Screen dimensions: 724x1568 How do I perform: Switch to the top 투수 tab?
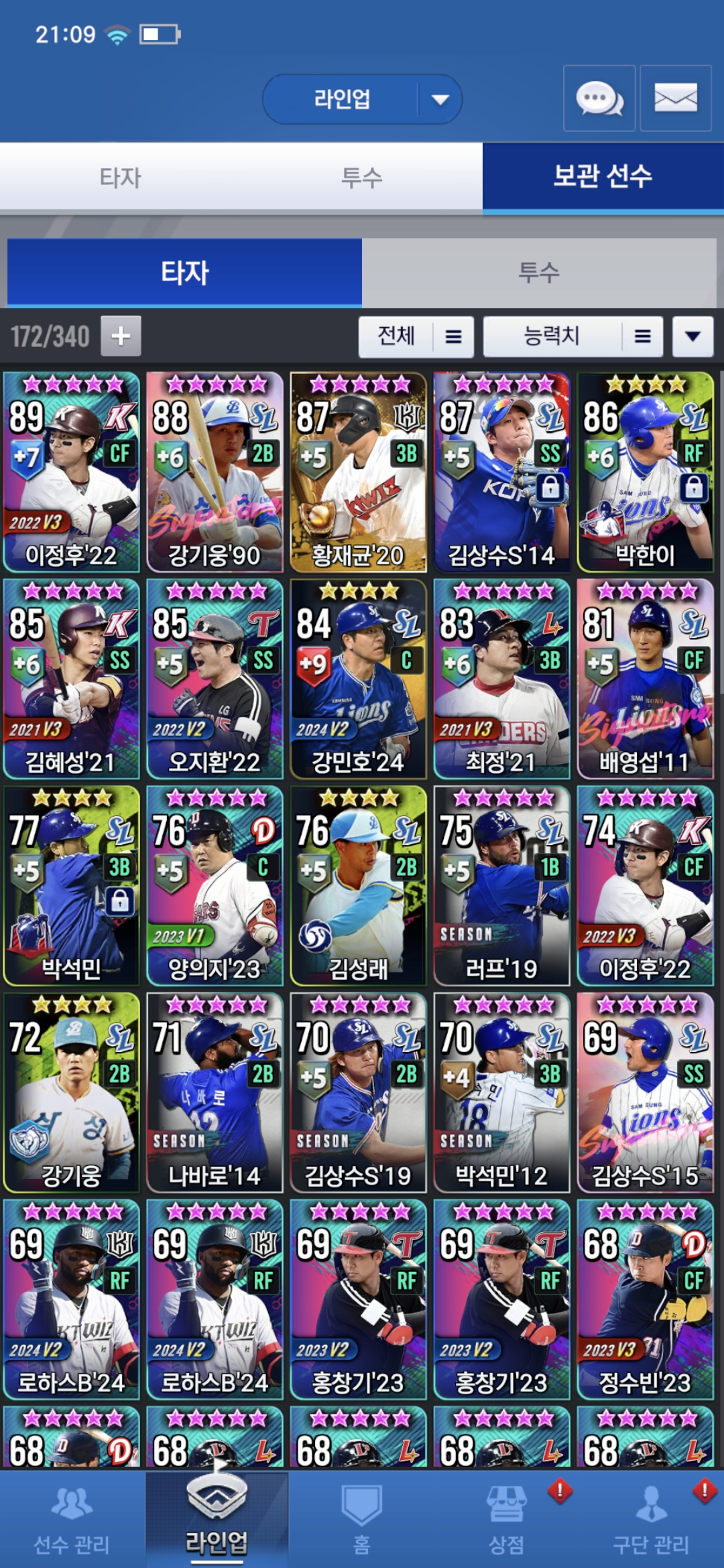click(361, 178)
